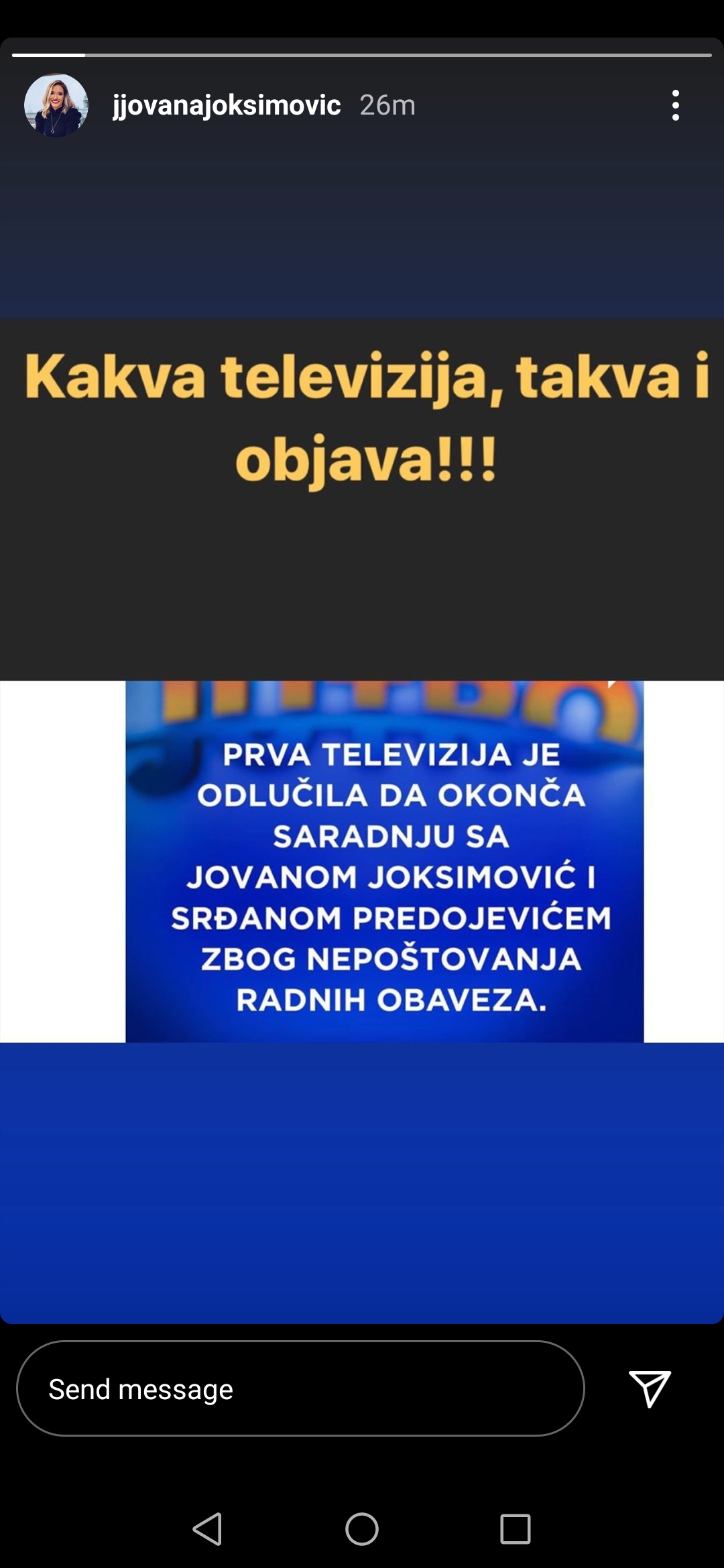Tap the Send message field

[300, 1388]
